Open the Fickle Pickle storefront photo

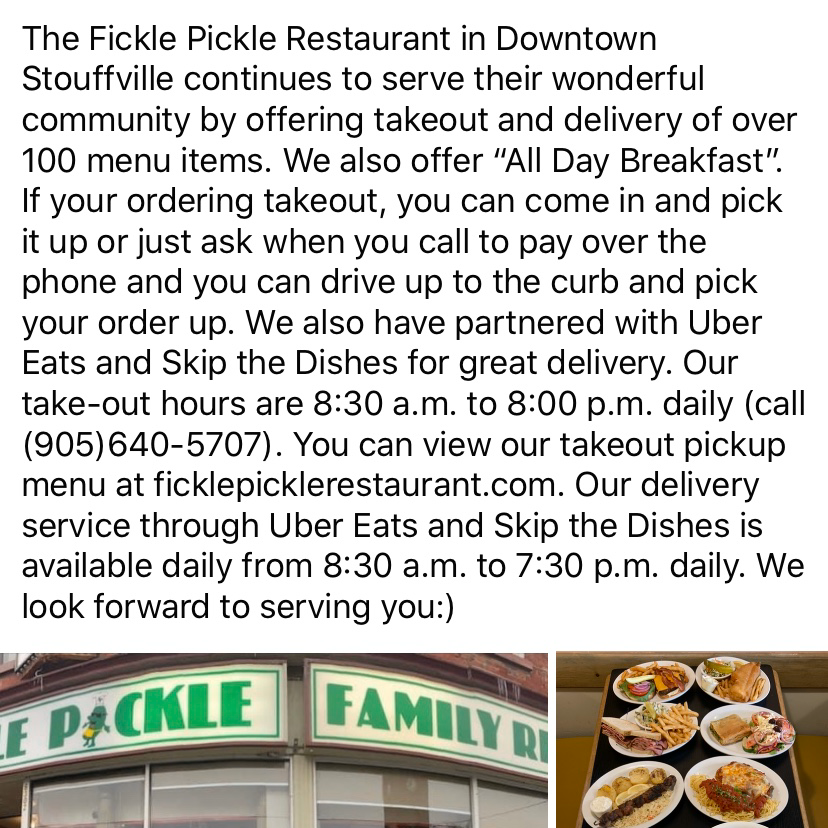pyautogui.click(x=273, y=740)
